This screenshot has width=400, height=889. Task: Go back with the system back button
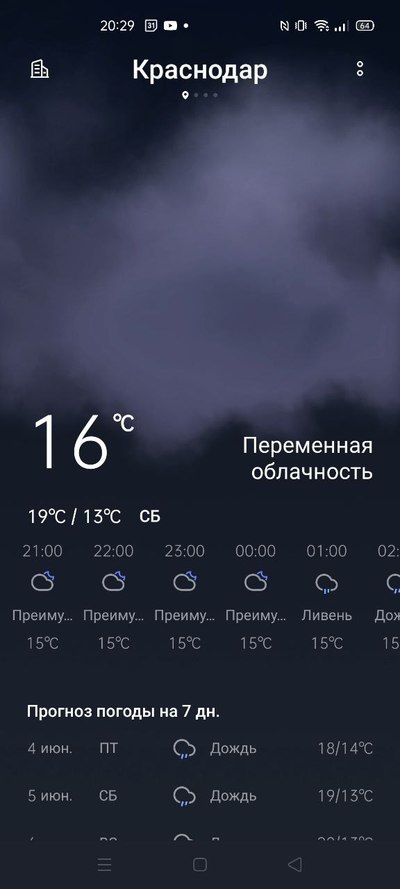(x=295, y=864)
